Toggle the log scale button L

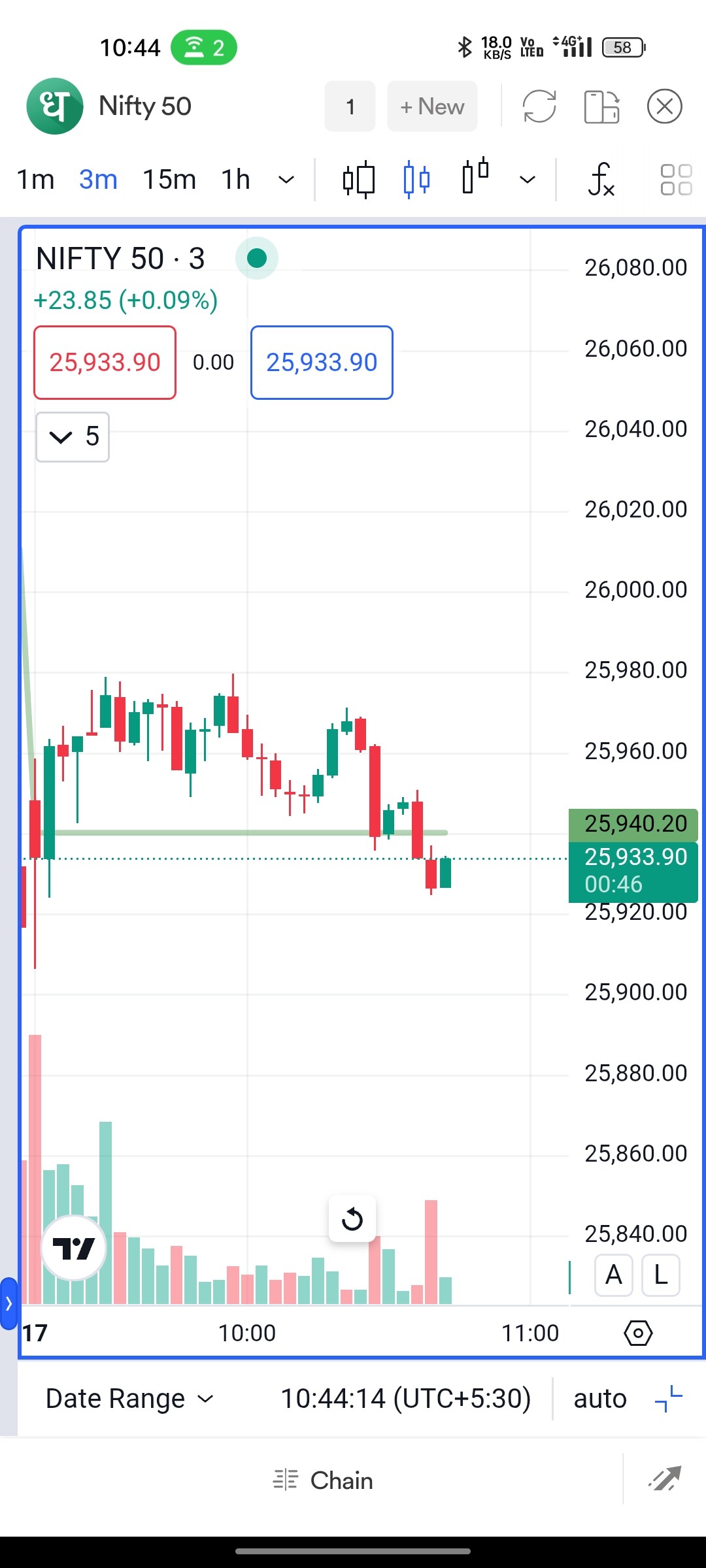pyautogui.click(x=661, y=1275)
